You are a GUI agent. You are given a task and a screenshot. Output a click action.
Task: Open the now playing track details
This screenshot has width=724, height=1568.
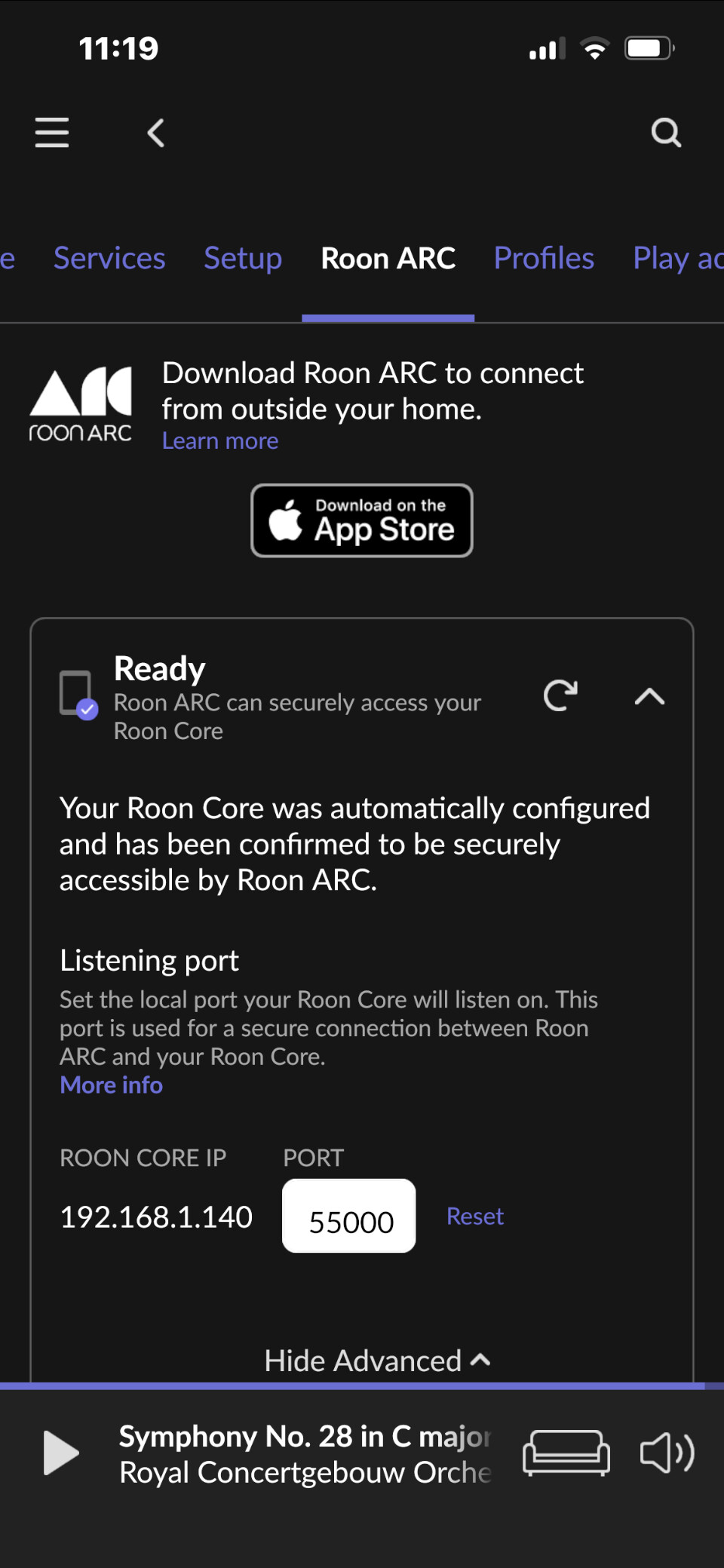click(x=305, y=1454)
